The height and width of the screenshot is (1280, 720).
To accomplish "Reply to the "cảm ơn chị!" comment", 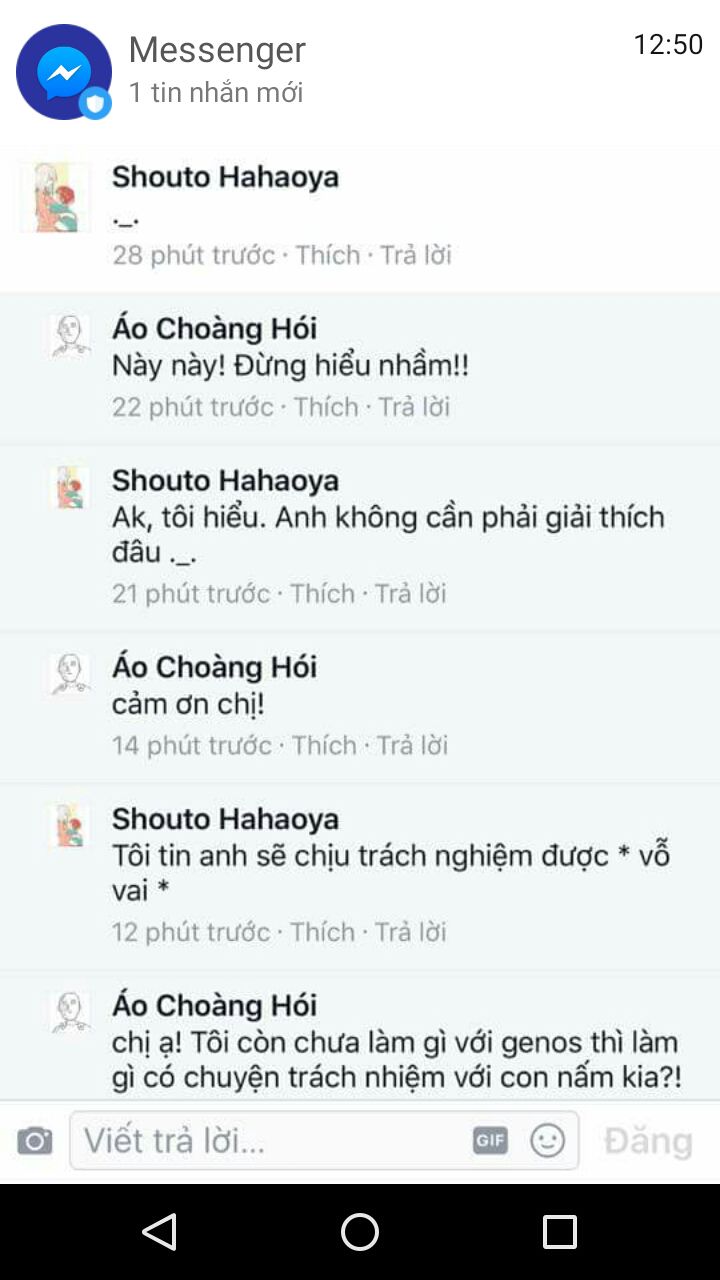I will click(412, 745).
